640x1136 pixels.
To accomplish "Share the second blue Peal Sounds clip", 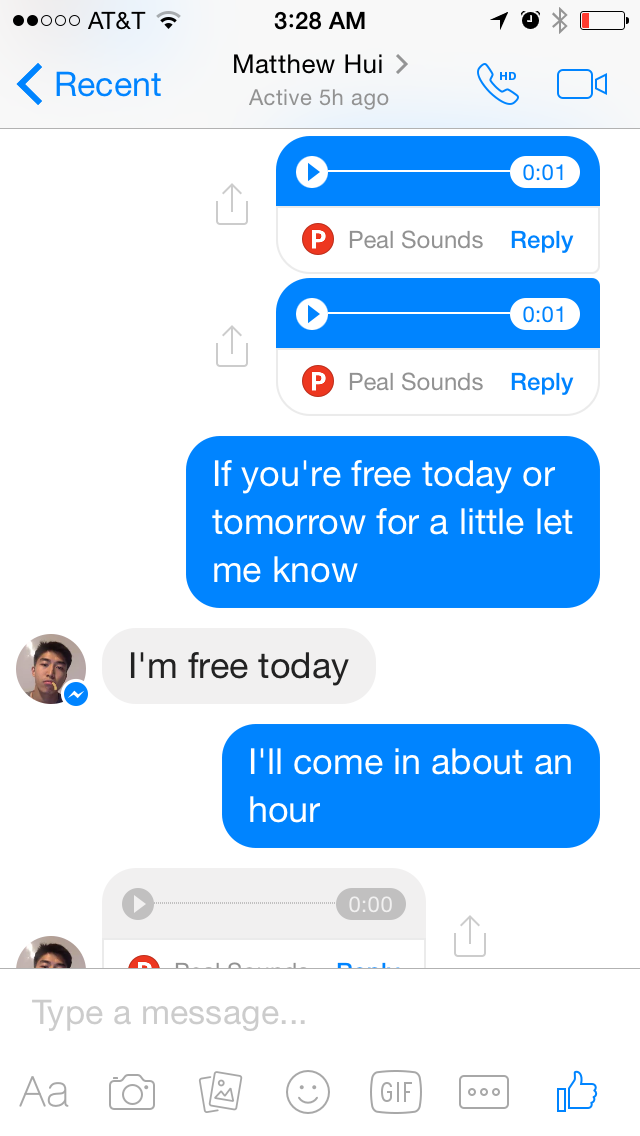I will pyautogui.click(x=231, y=346).
